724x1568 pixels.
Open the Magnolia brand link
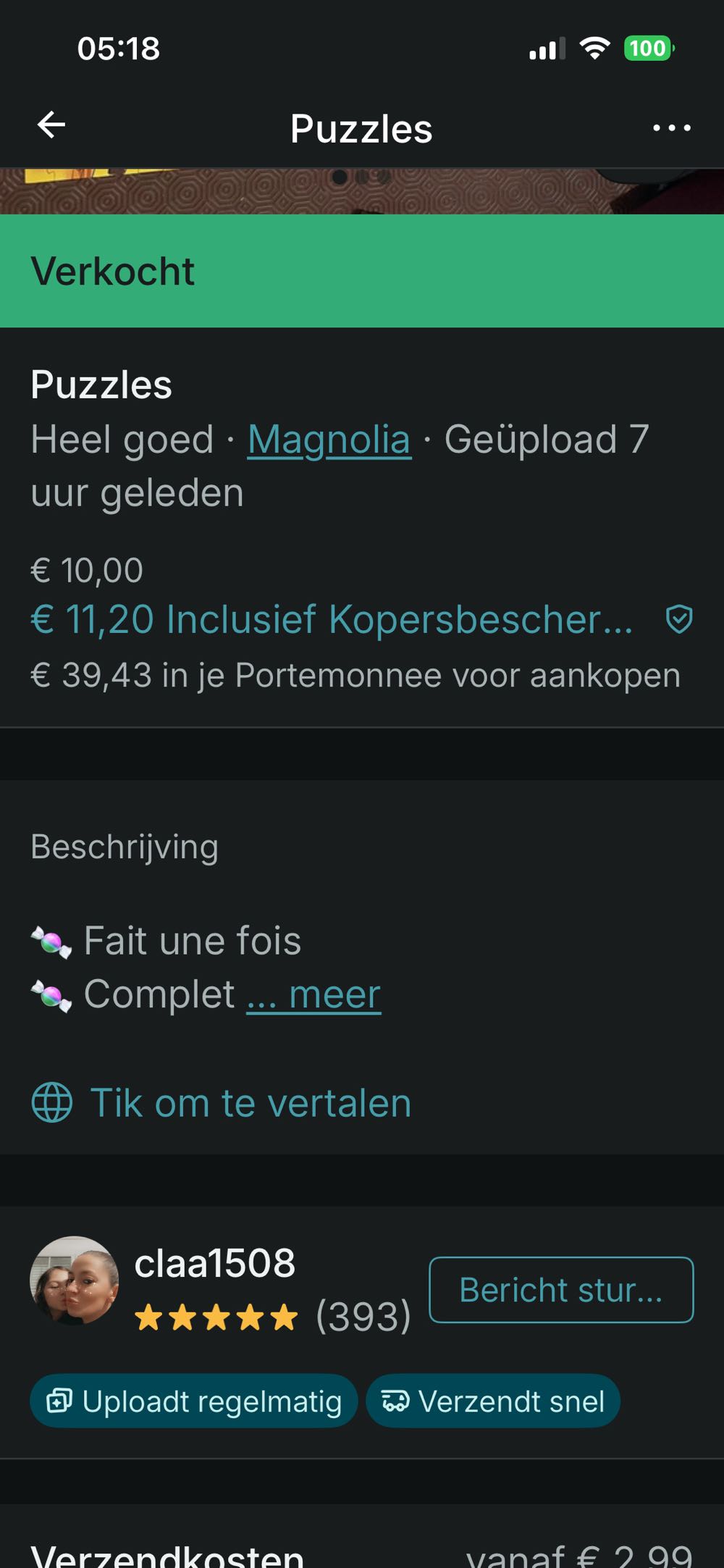pyautogui.click(x=329, y=440)
